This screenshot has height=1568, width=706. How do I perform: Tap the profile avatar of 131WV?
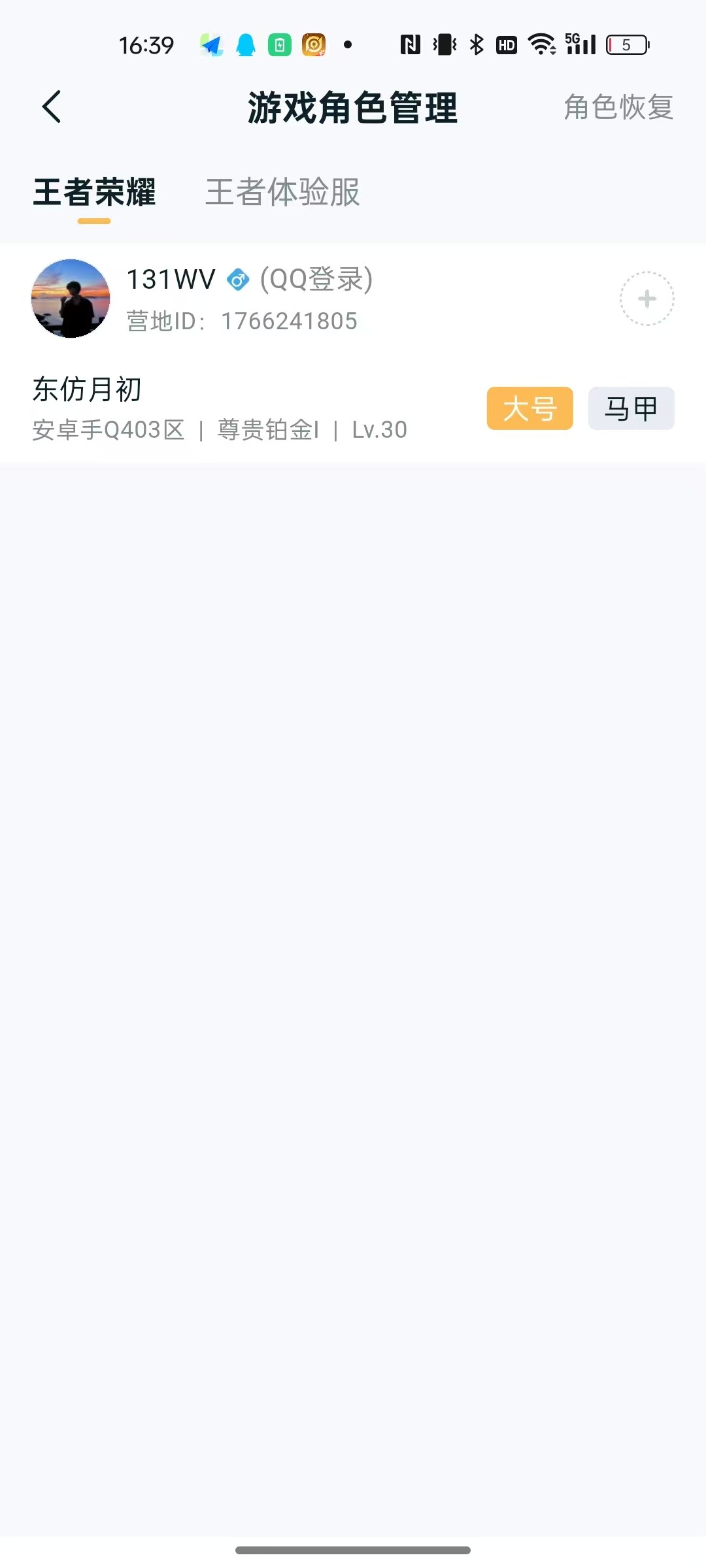pos(69,299)
